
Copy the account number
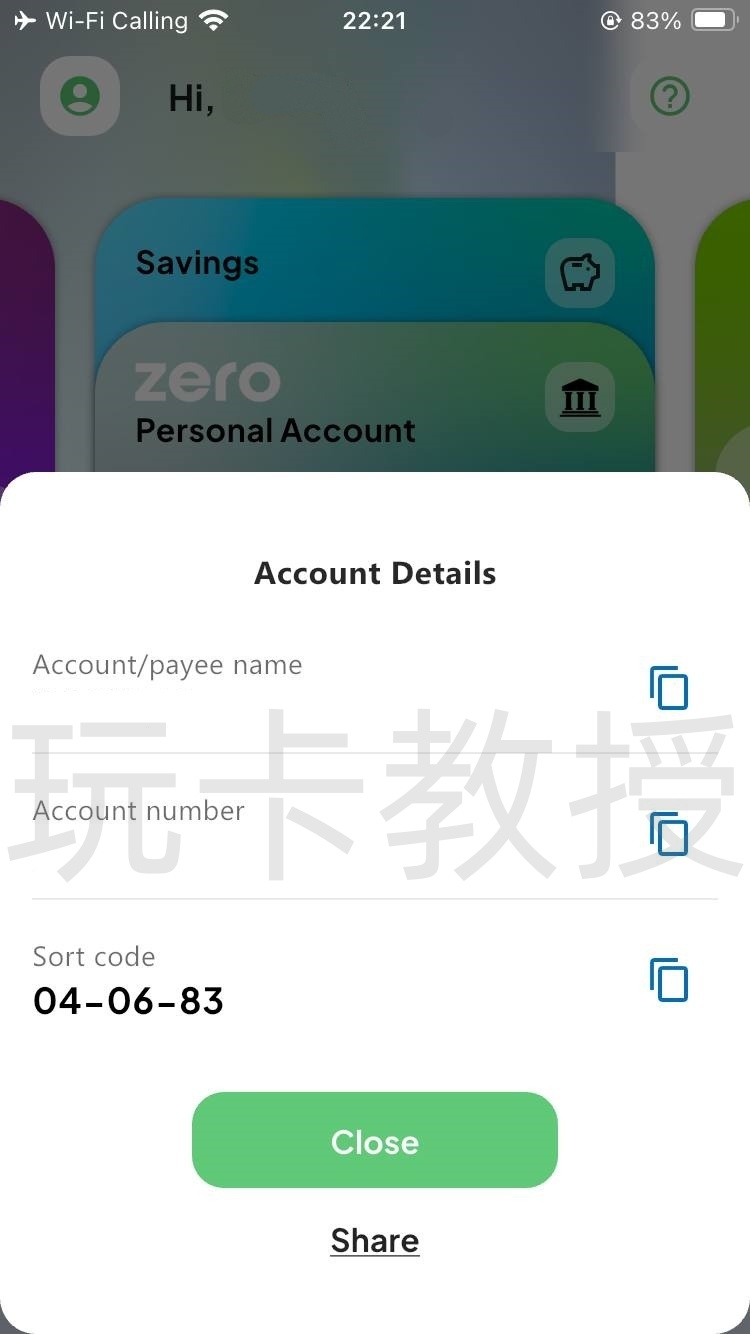pyautogui.click(x=668, y=835)
